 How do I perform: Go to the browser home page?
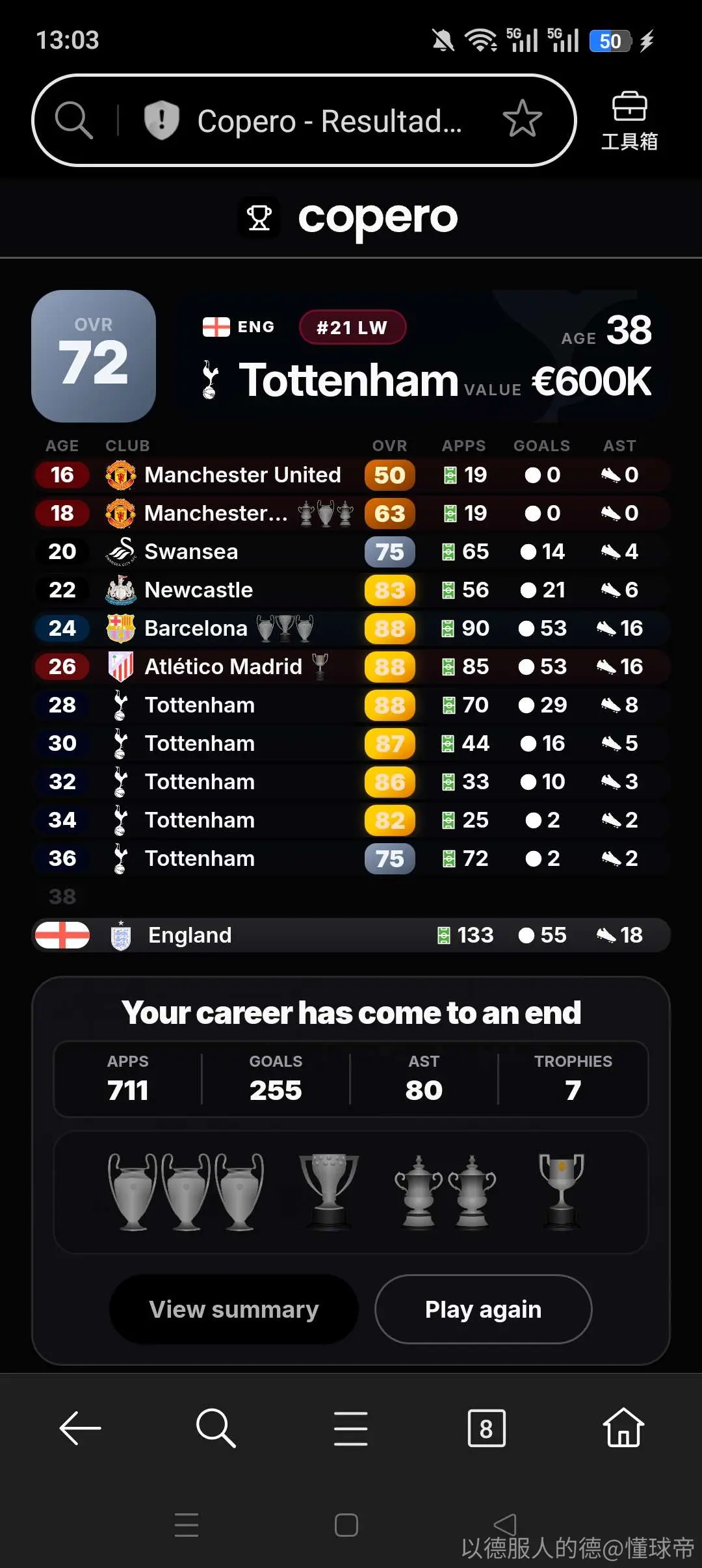[x=623, y=1428]
